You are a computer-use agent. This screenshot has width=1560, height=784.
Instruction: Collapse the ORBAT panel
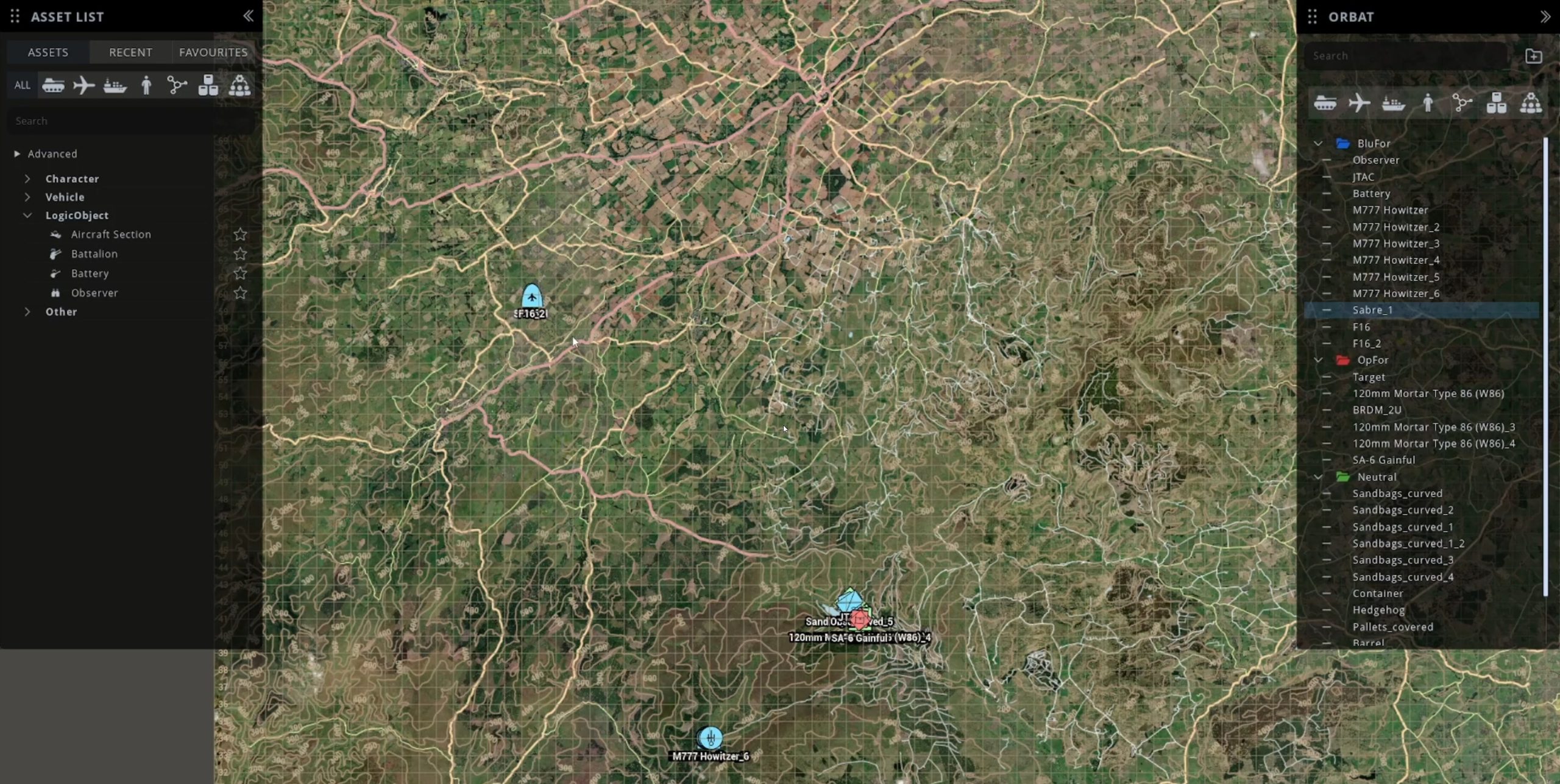coord(1545,16)
